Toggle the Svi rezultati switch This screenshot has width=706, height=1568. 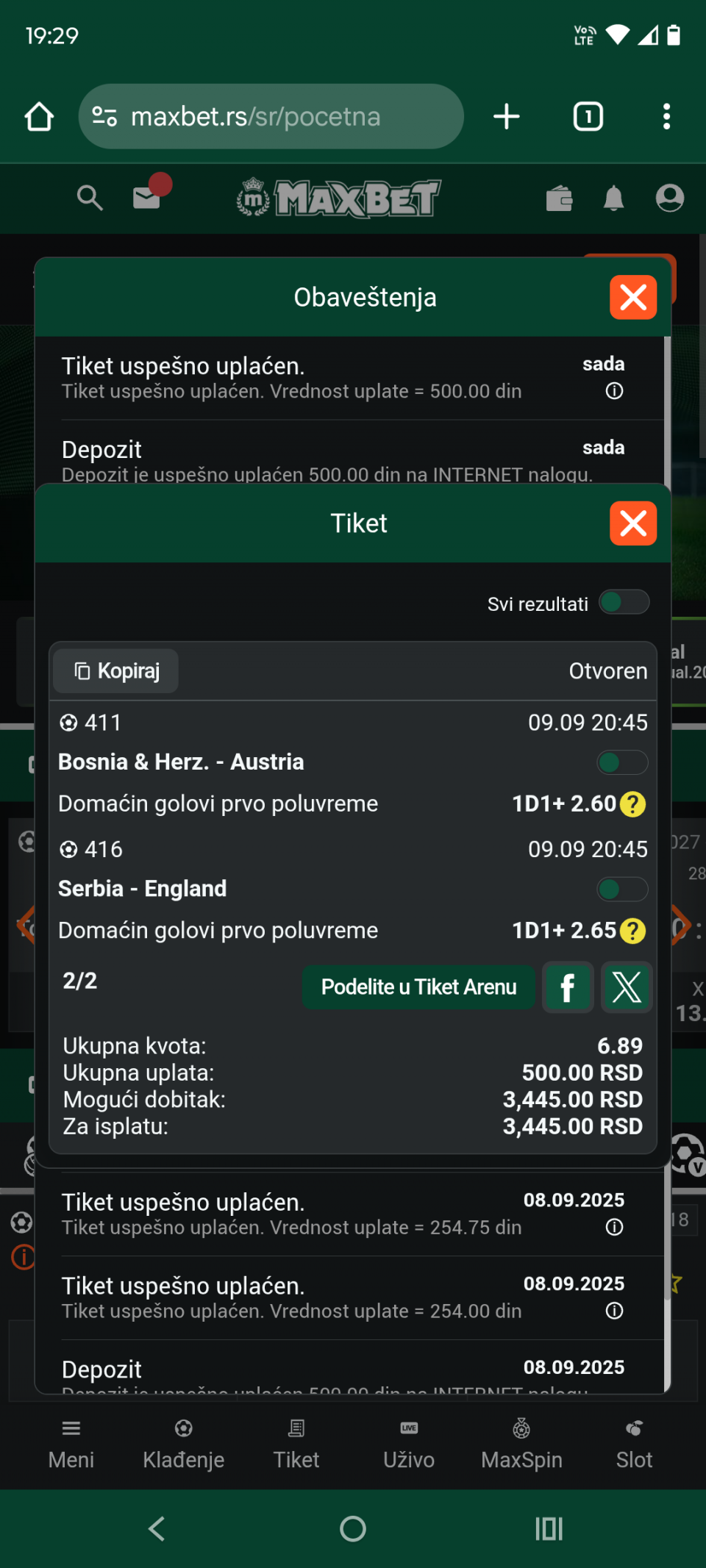pos(624,603)
